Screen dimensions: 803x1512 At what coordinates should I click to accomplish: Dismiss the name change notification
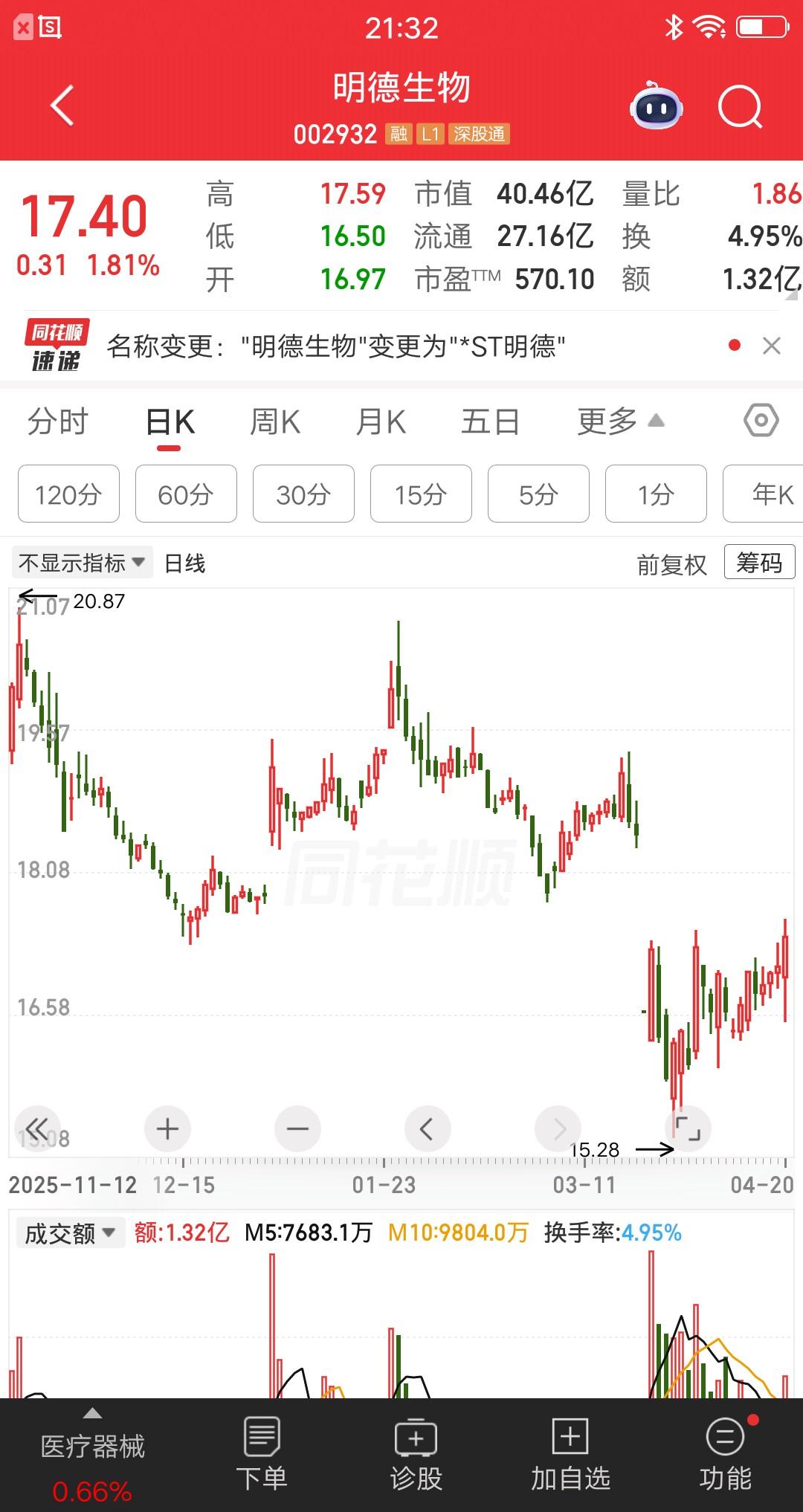[x=770, y=346]
